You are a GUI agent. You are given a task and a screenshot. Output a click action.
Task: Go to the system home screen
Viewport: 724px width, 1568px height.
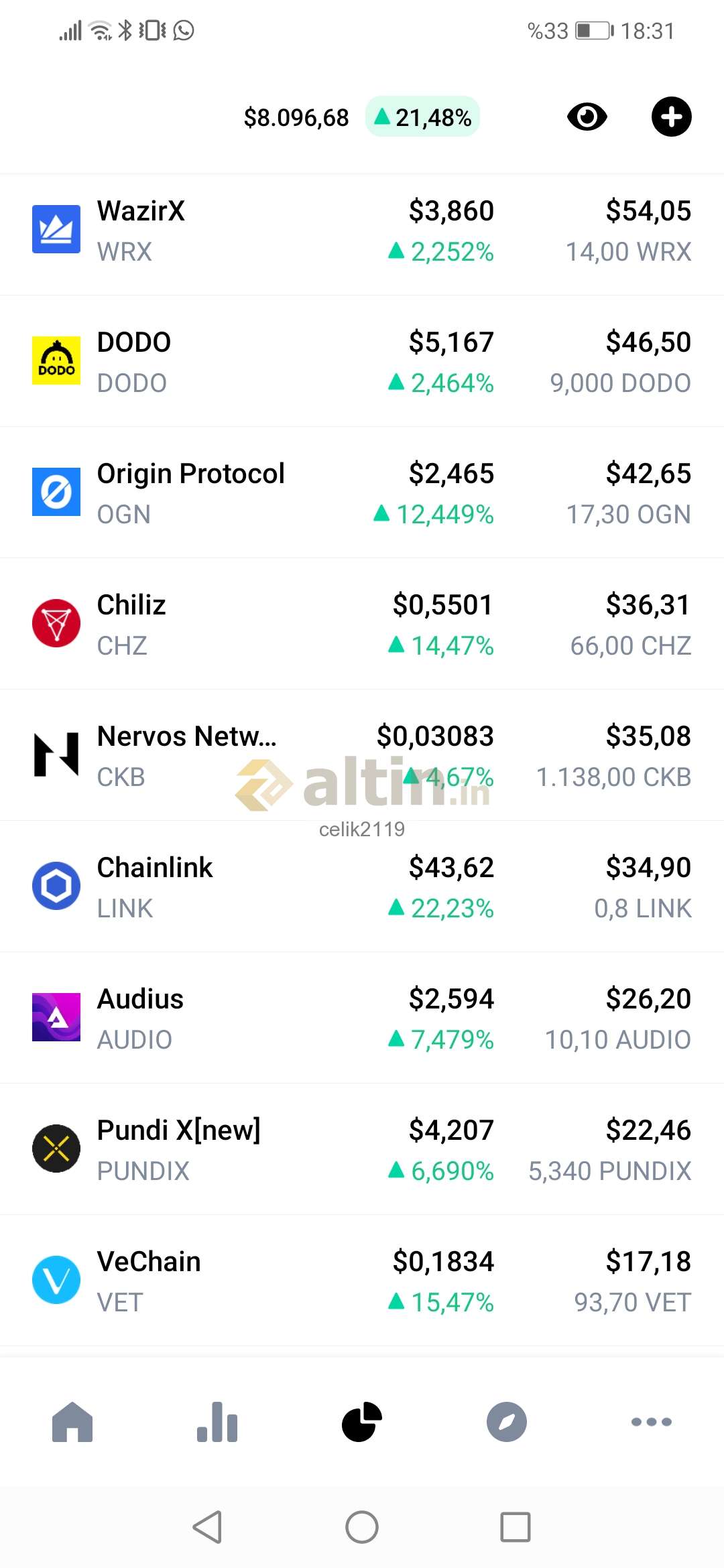coord(362,1527)
